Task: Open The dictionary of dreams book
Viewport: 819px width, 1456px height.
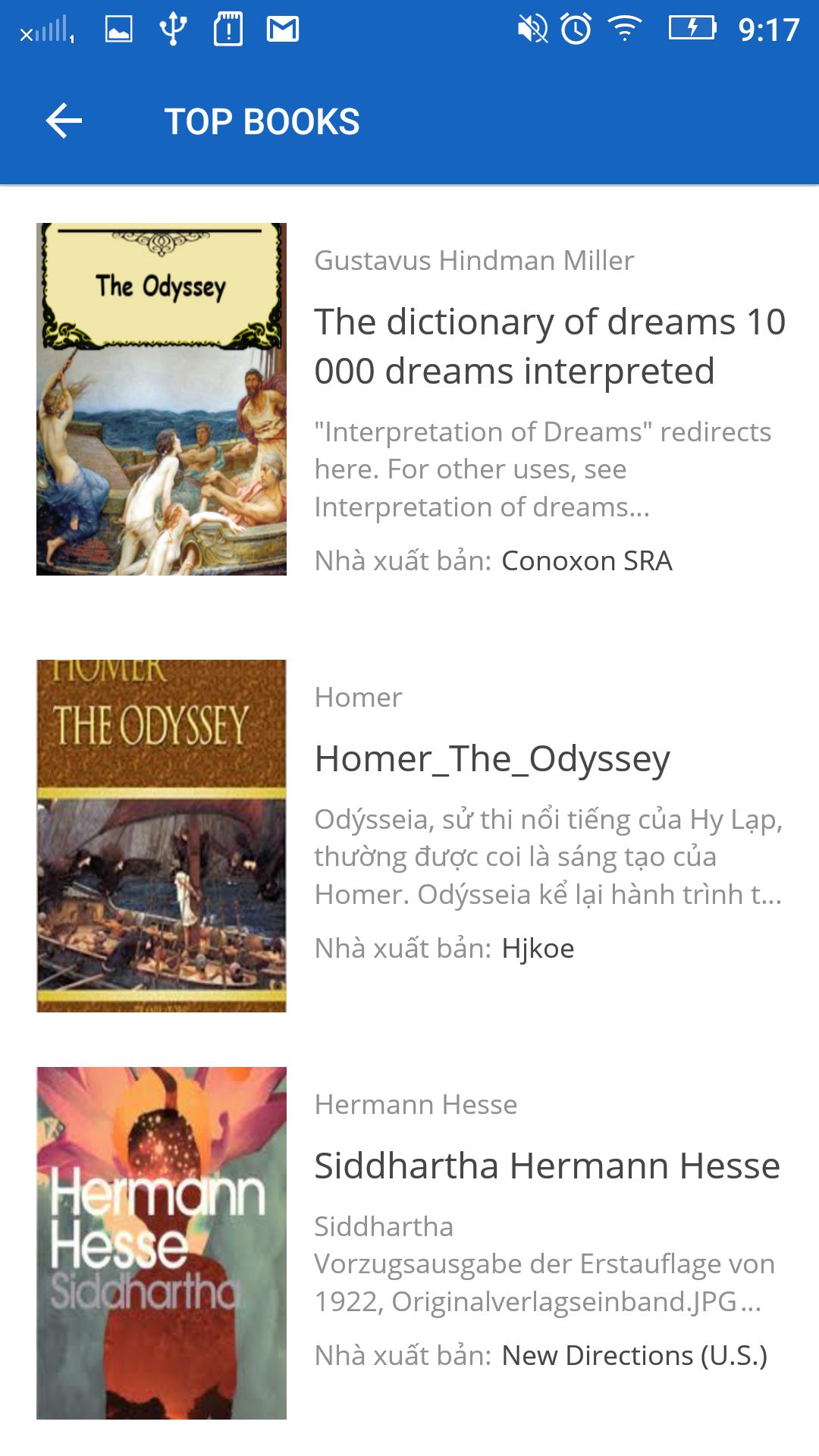Action: 549,346
